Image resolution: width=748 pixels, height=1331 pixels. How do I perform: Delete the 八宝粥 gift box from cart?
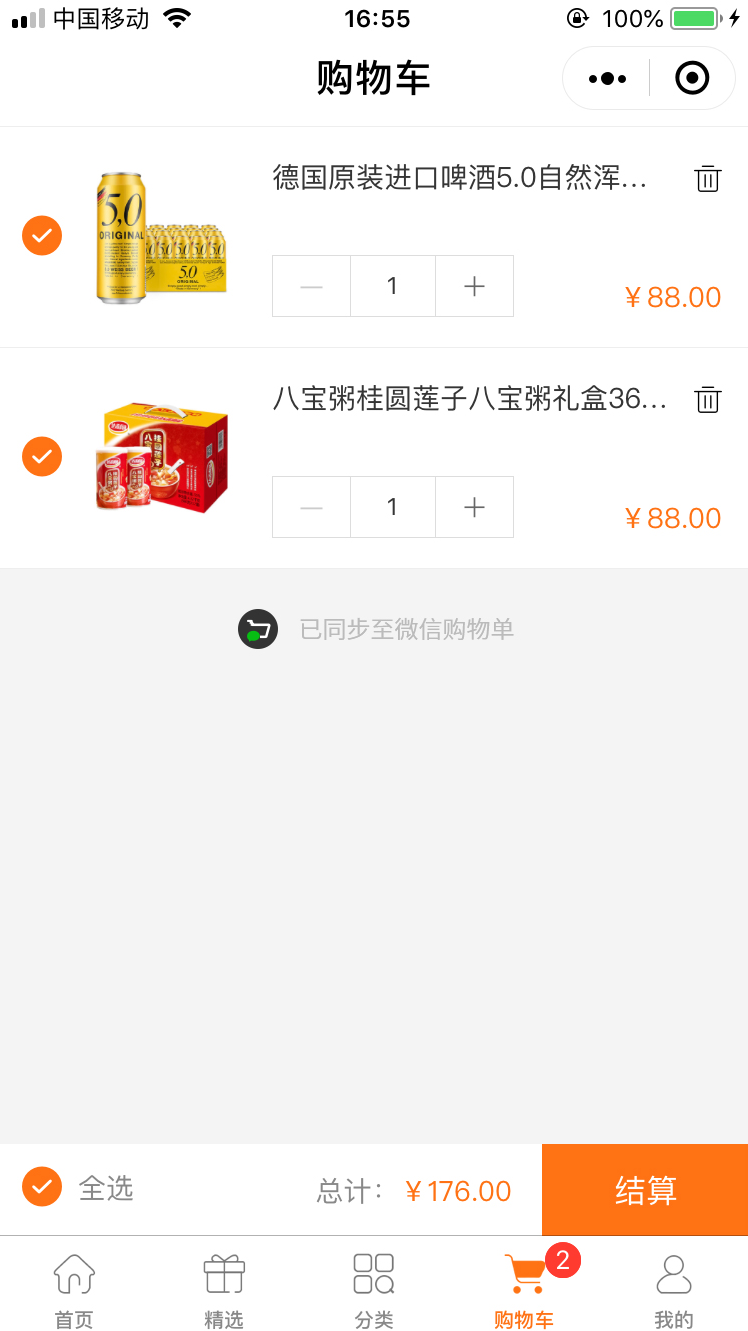pos(707,400)
